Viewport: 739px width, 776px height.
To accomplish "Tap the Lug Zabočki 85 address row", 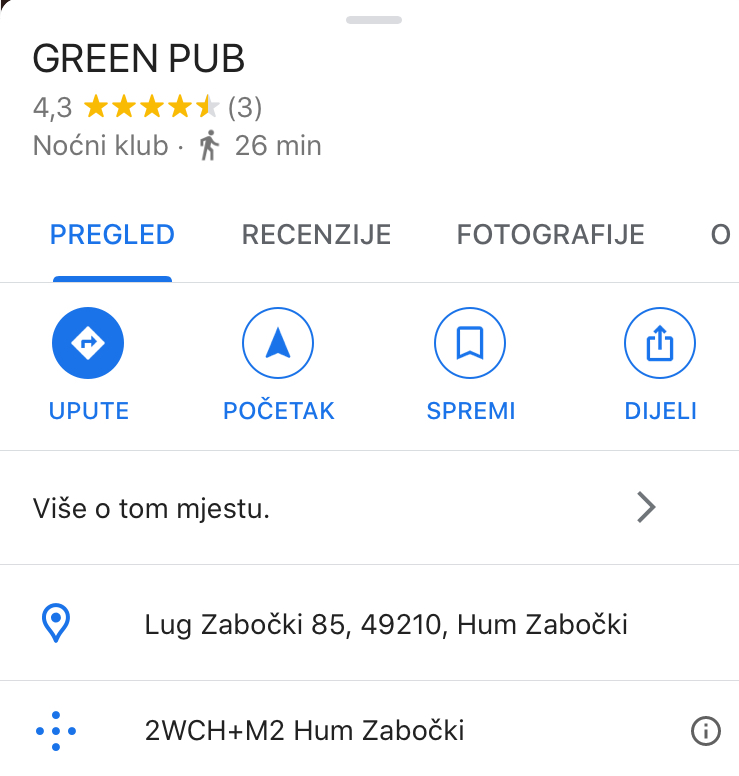I will pyautogui.click(x=386, y=625).
